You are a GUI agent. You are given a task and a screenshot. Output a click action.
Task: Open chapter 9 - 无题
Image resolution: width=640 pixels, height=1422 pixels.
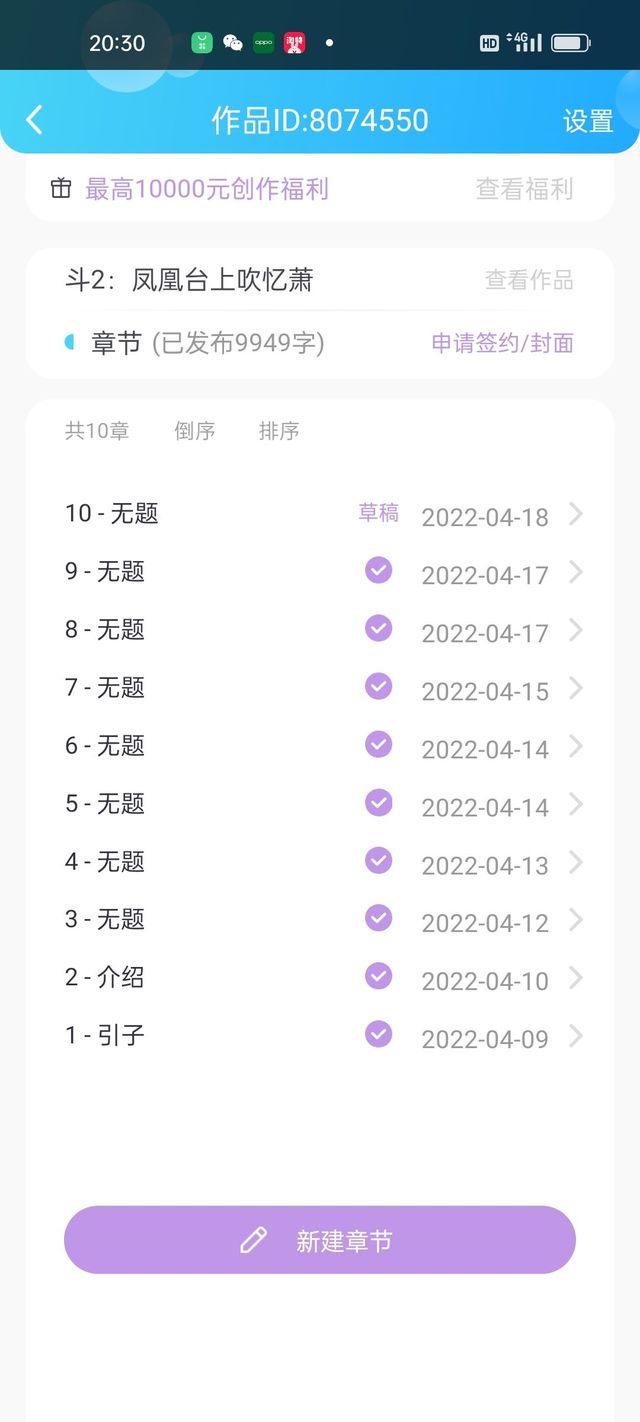pyautogui.click(x=320, y=572)
